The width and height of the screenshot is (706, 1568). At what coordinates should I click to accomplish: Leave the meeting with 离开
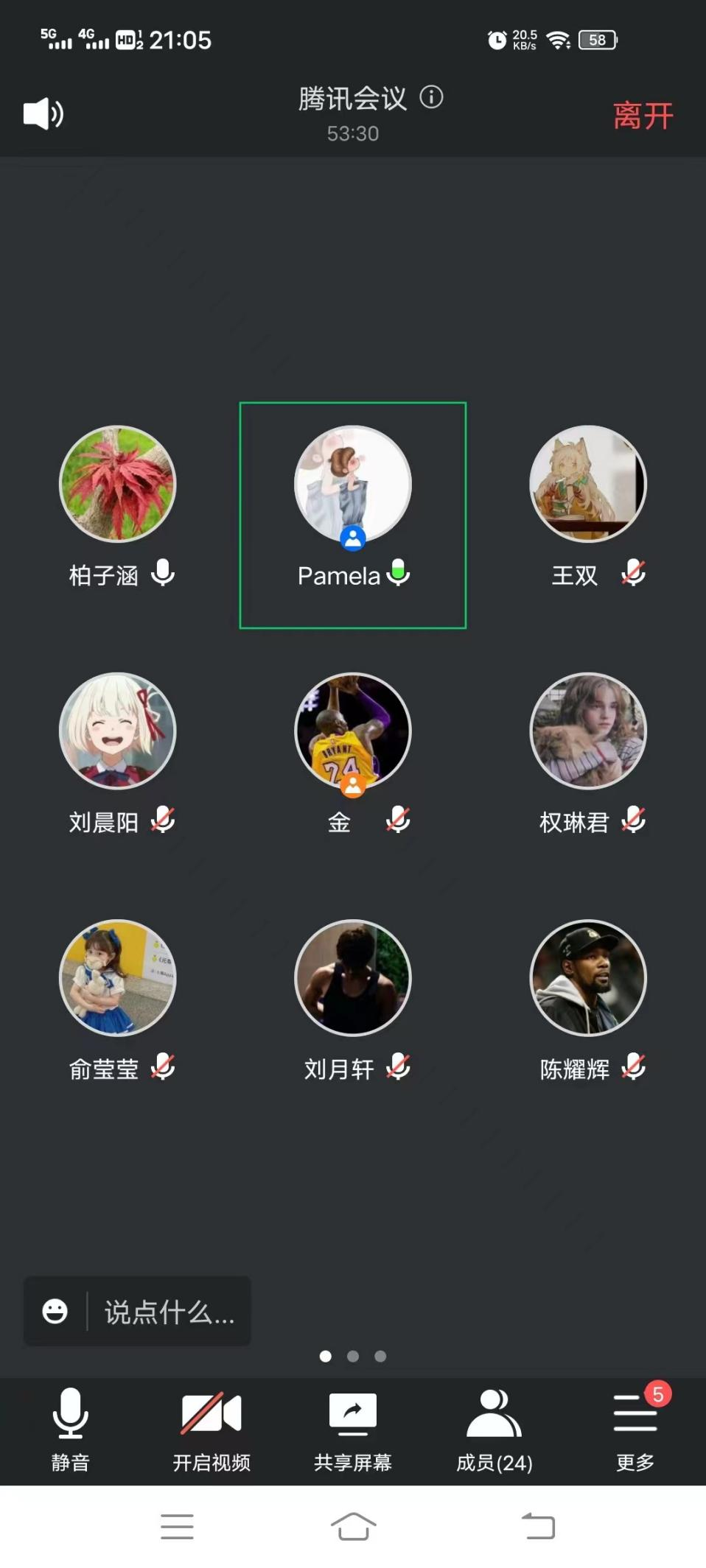point(643,116)
